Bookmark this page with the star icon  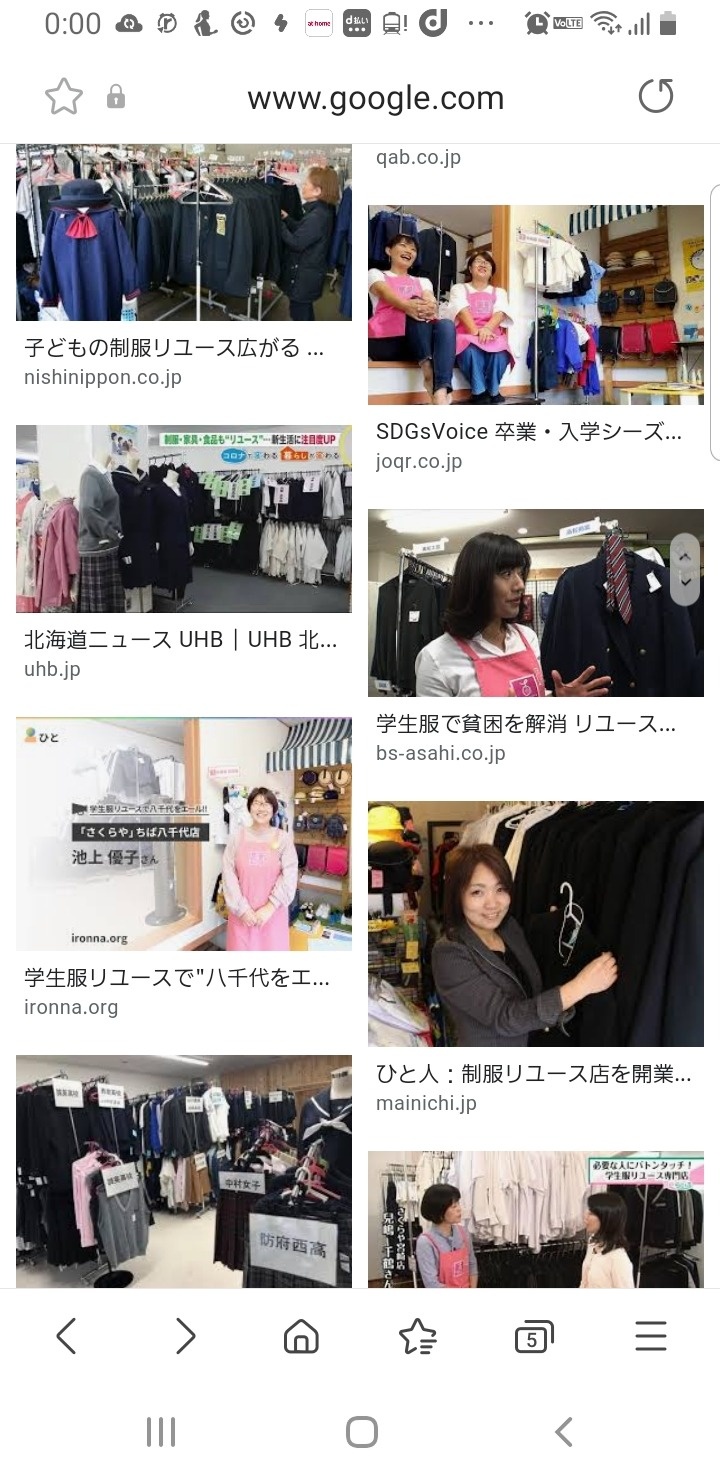[64, 97]
